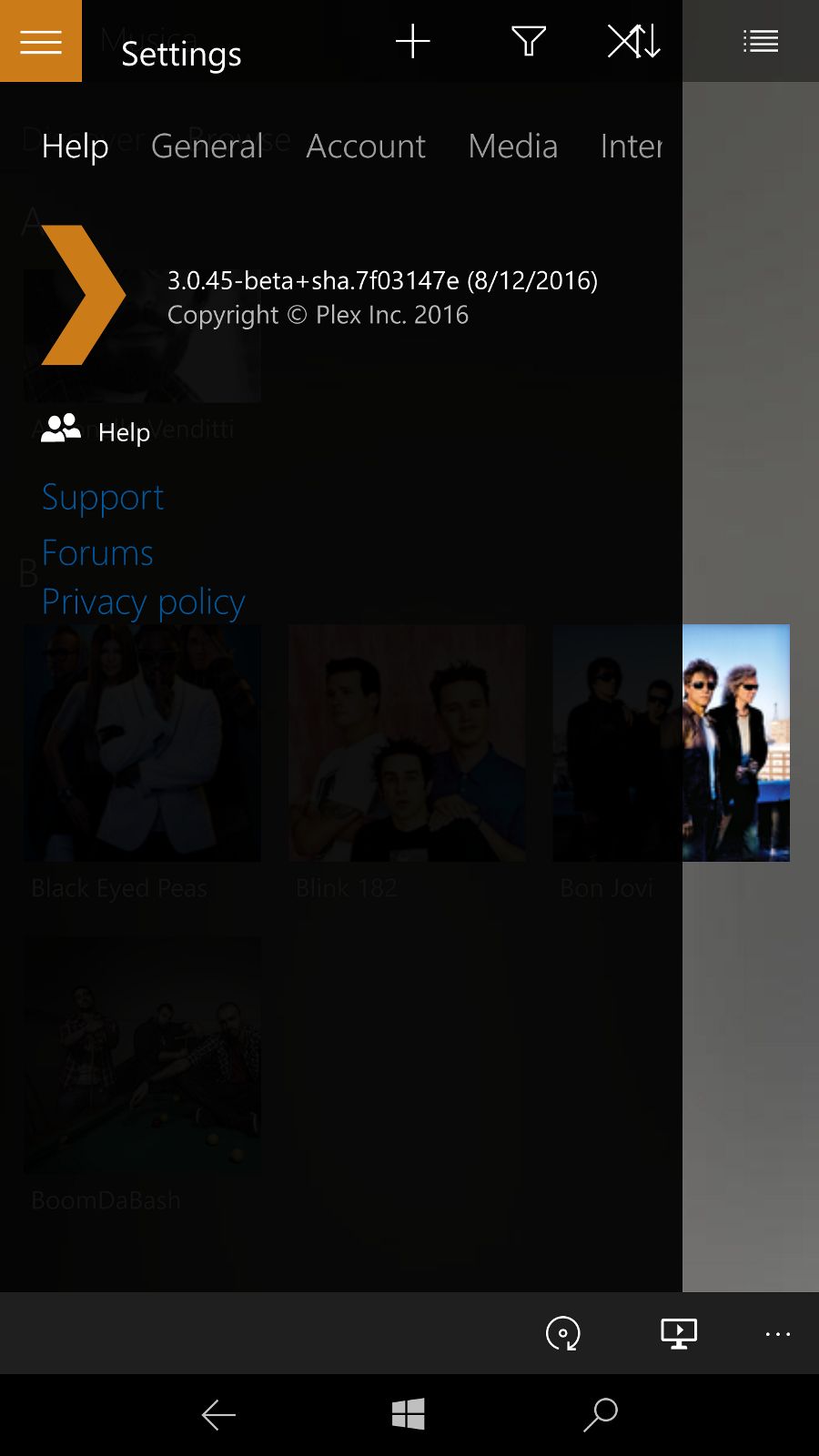Go back with the system back arrow

tap(218, 1415)
